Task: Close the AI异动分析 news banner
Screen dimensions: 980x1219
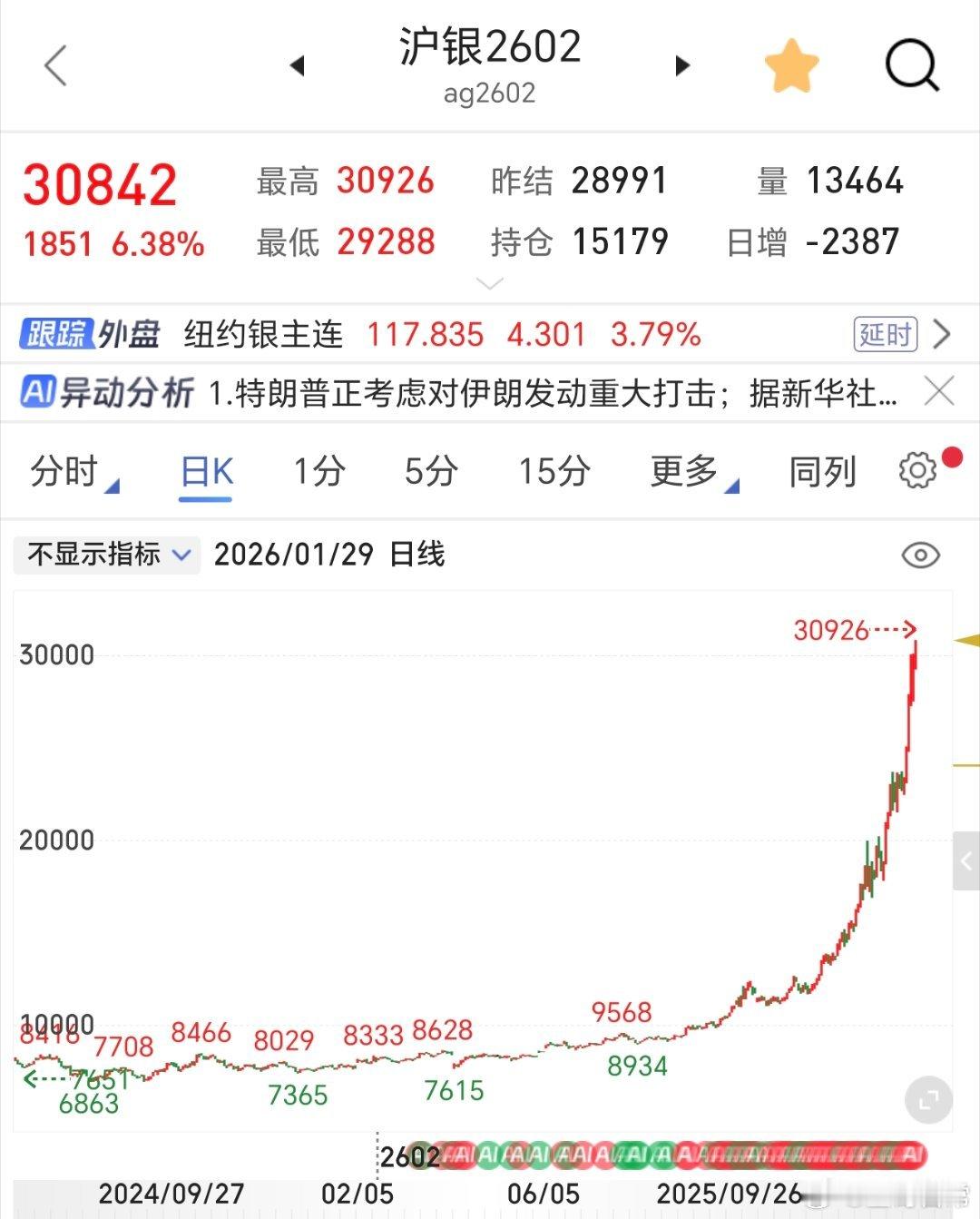Action: (939, 391)
